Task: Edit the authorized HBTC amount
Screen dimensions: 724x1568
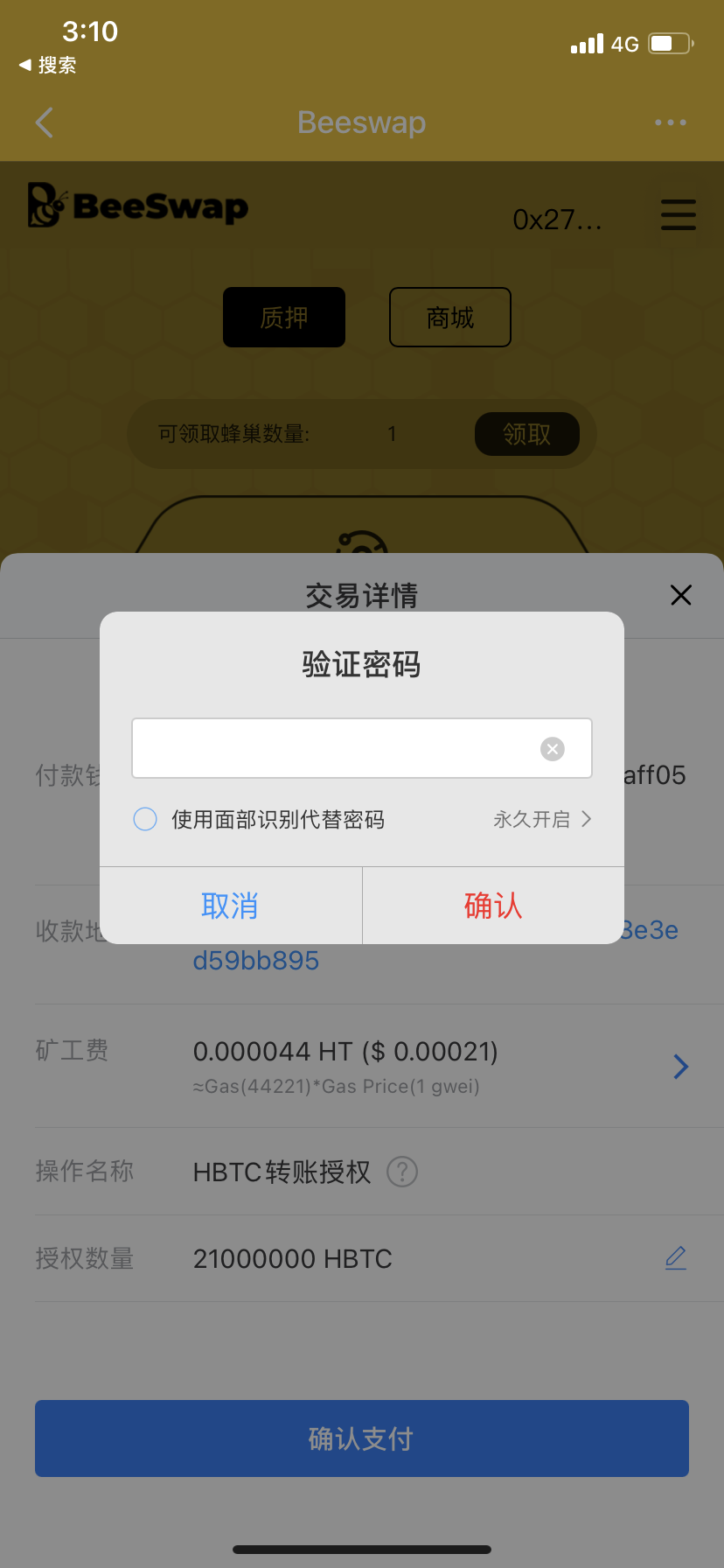Action: point(675,1258)
